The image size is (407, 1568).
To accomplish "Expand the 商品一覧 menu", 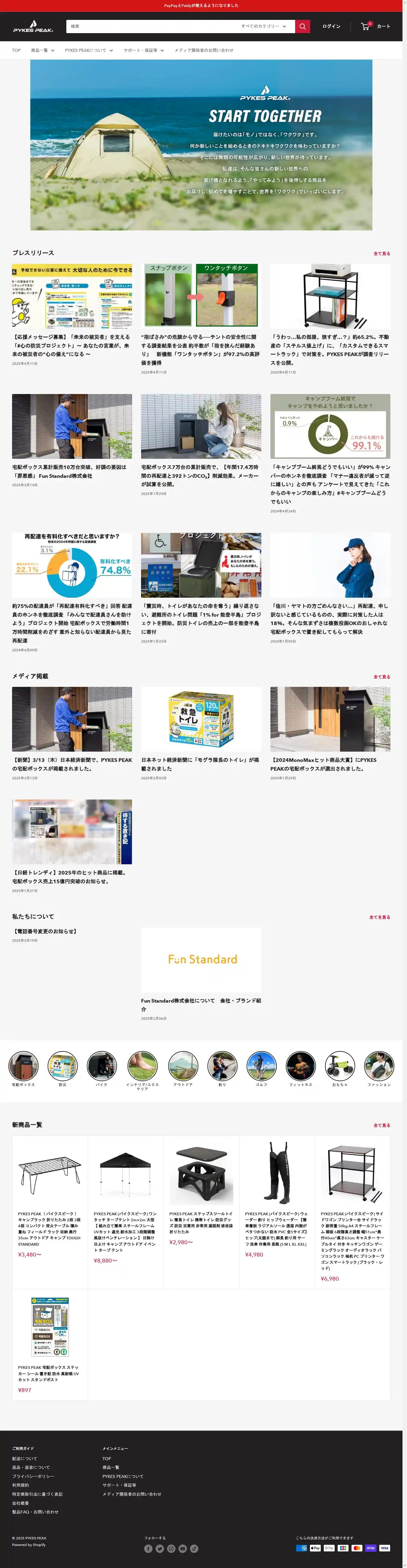I will (43, 51).
